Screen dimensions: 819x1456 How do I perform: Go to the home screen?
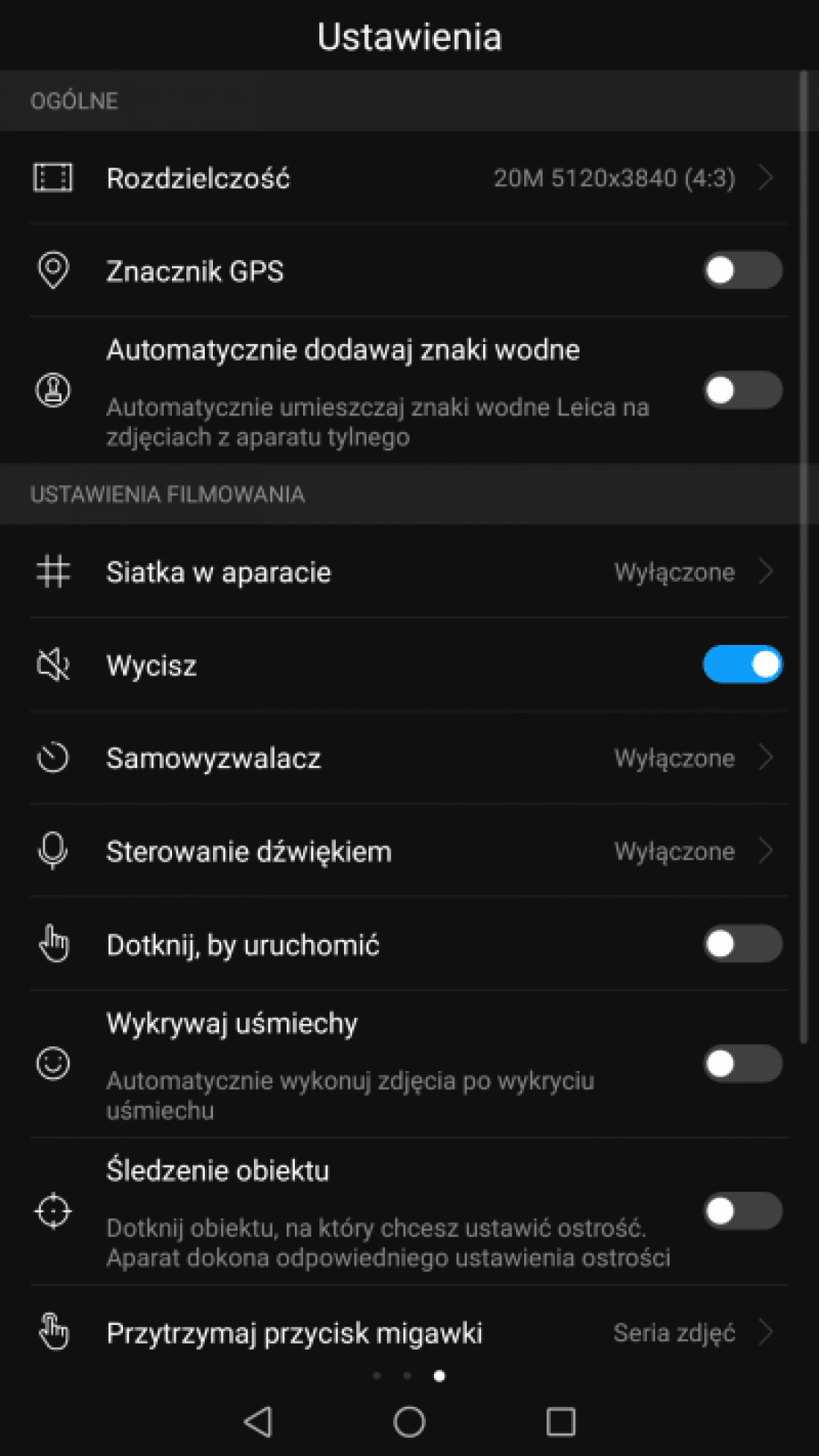[x=409, y=1422]
